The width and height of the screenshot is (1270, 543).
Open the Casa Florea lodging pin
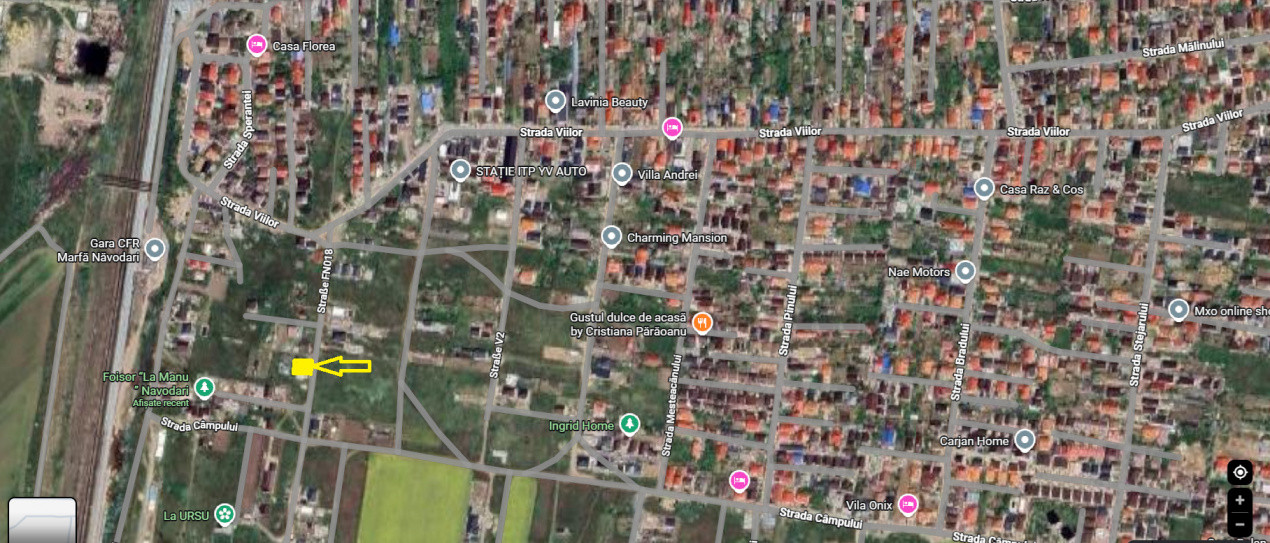tap(257, 45)
